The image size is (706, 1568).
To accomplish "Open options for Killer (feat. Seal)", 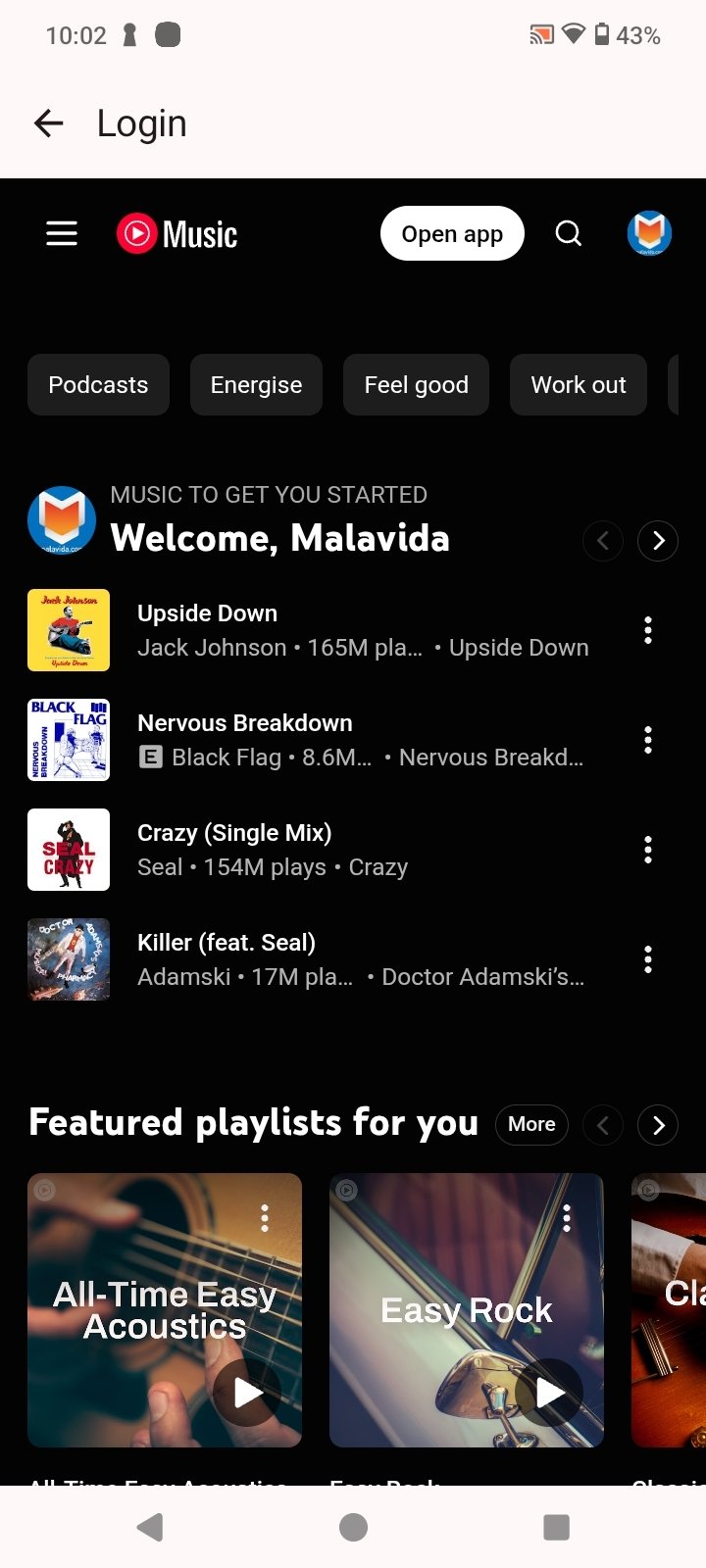I will 648,959.
